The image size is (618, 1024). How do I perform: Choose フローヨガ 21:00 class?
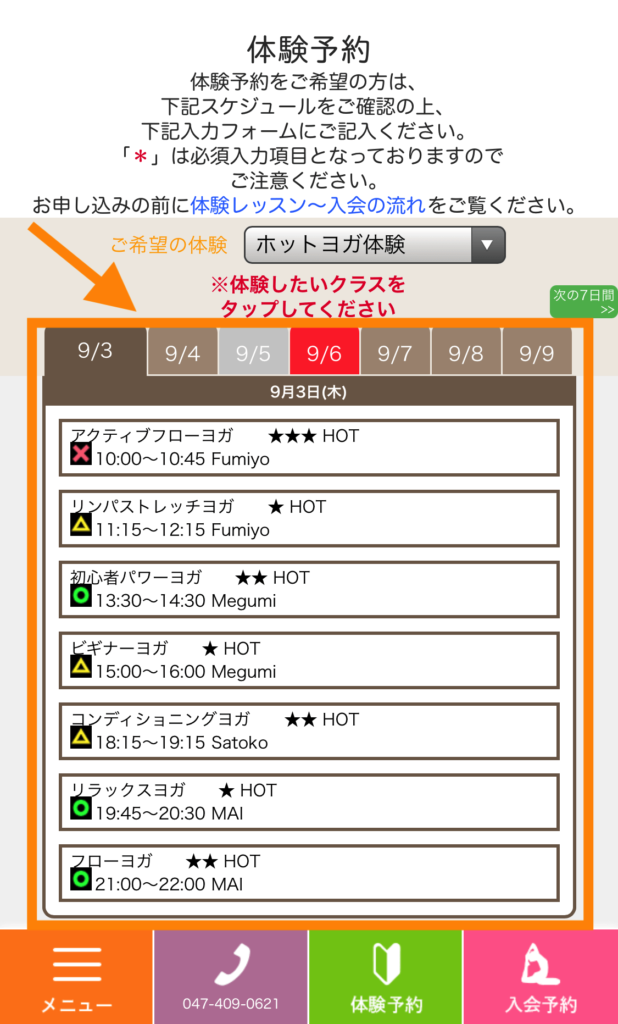pos(308,873)
